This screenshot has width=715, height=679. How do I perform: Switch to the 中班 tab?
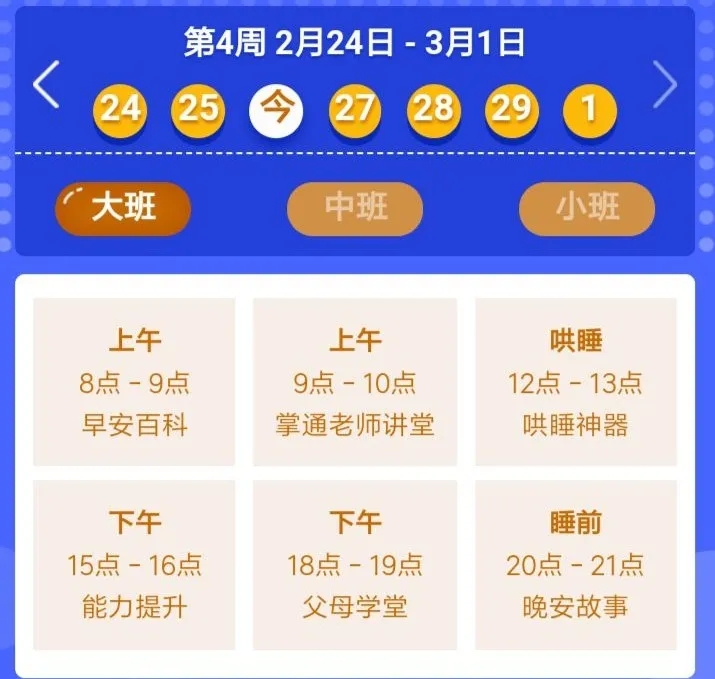(355, 208)
